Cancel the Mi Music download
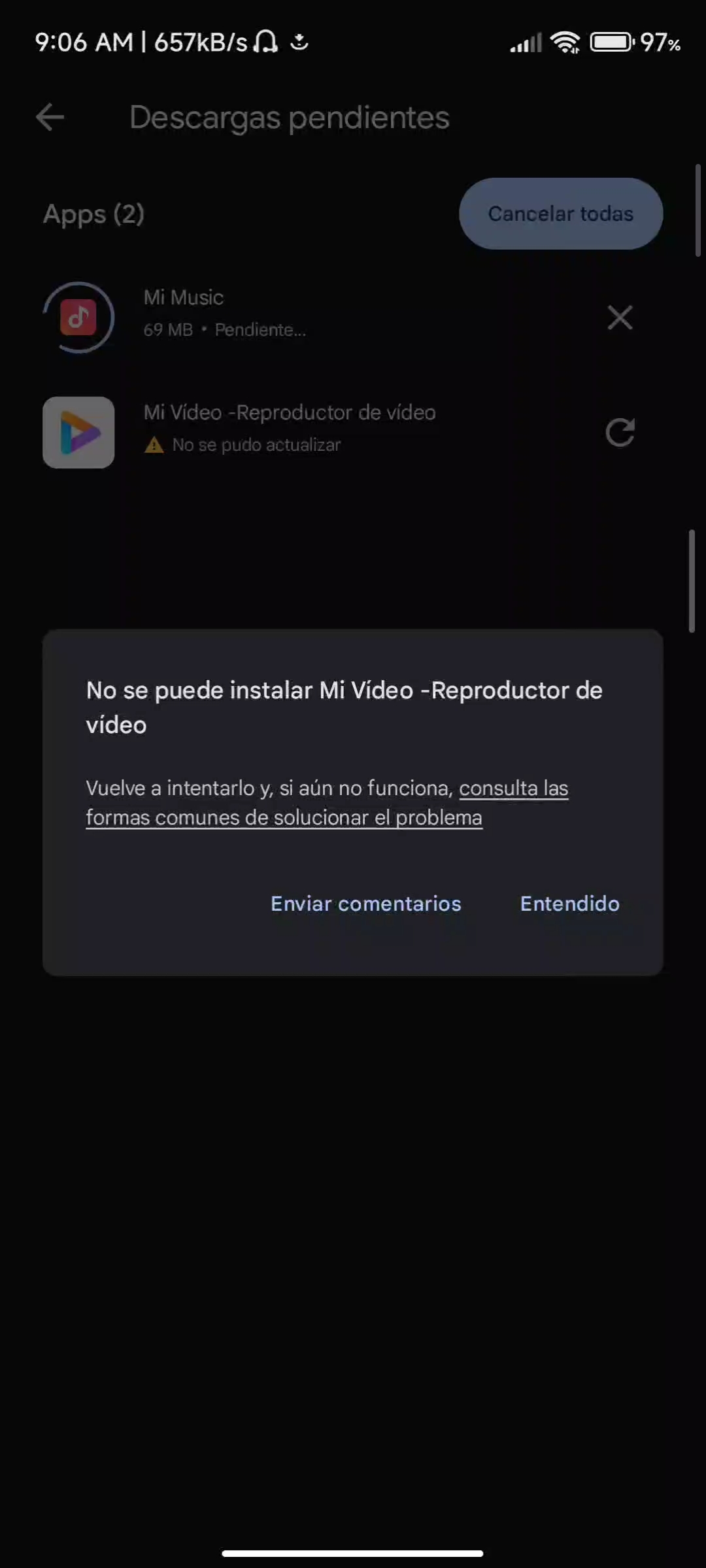 tap(620, 318)
